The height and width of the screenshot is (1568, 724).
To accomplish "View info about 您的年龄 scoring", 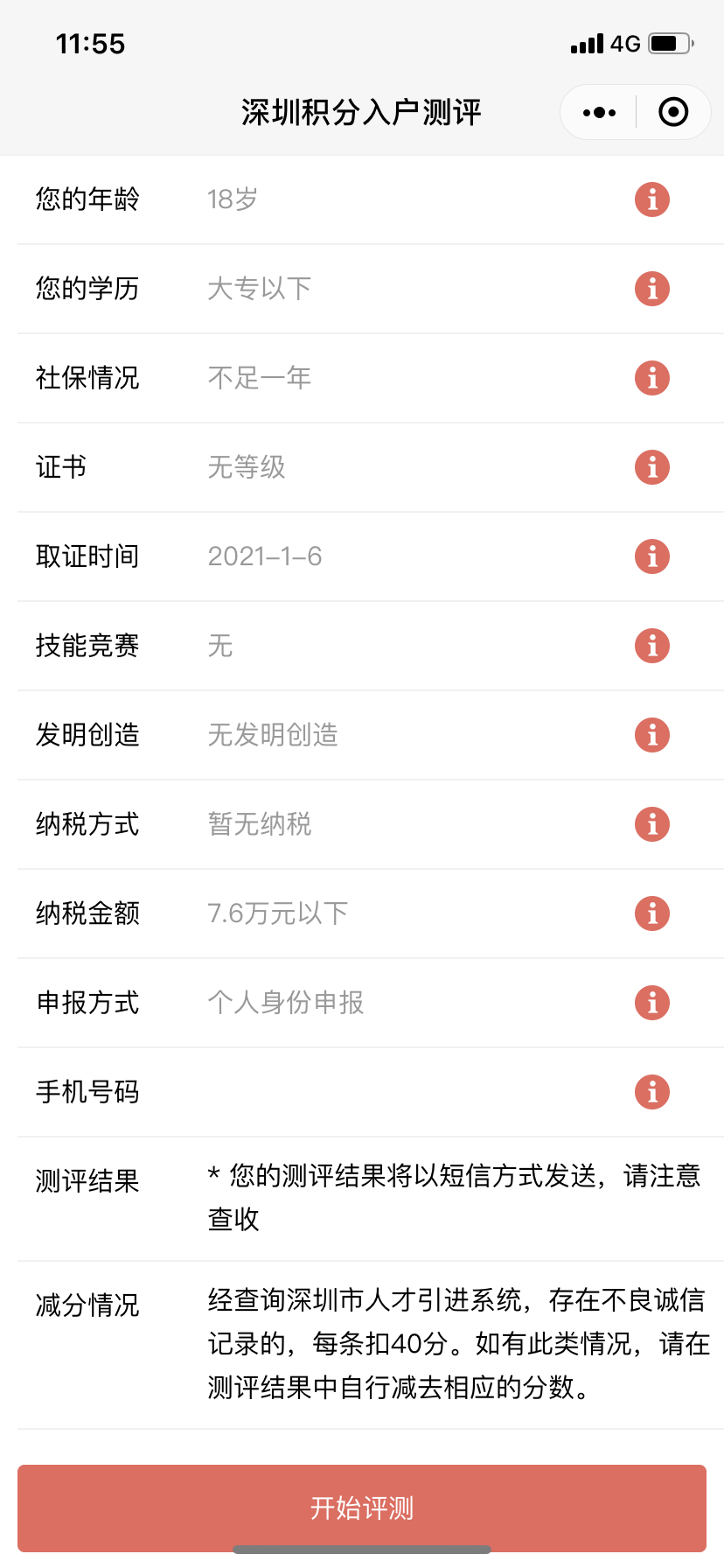I will pos(652,199).
